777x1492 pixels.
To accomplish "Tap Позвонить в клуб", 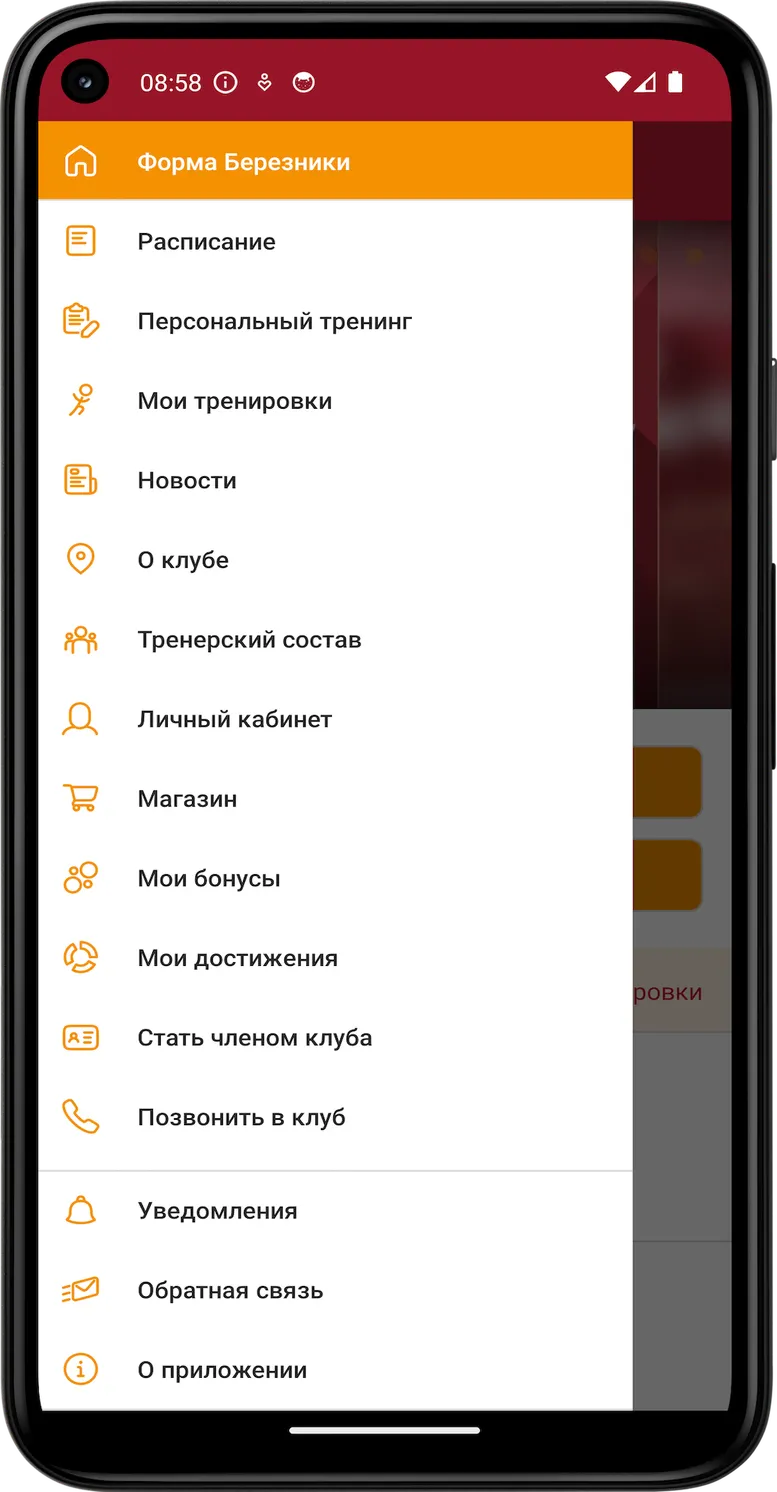I will coord(335,1117).
